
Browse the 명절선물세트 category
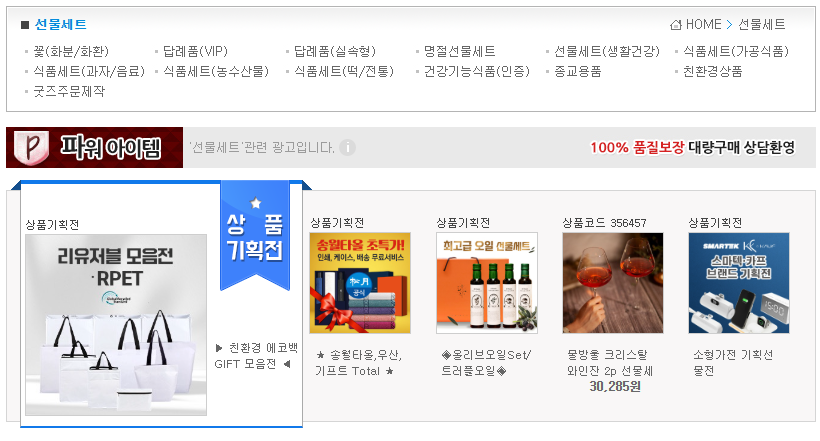pos(459,51)
